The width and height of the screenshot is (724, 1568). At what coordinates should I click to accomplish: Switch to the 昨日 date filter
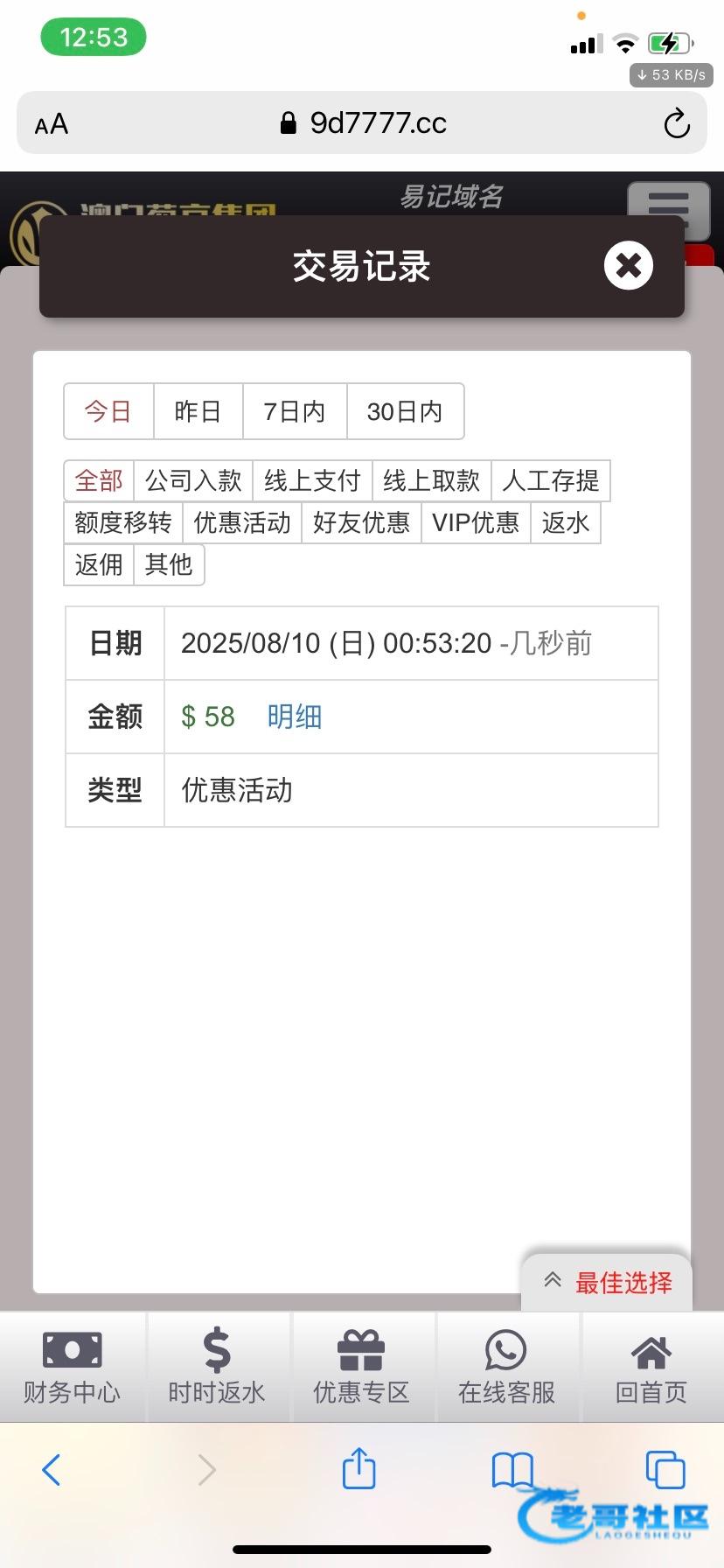pyautogui.click(x=198, y=411)
